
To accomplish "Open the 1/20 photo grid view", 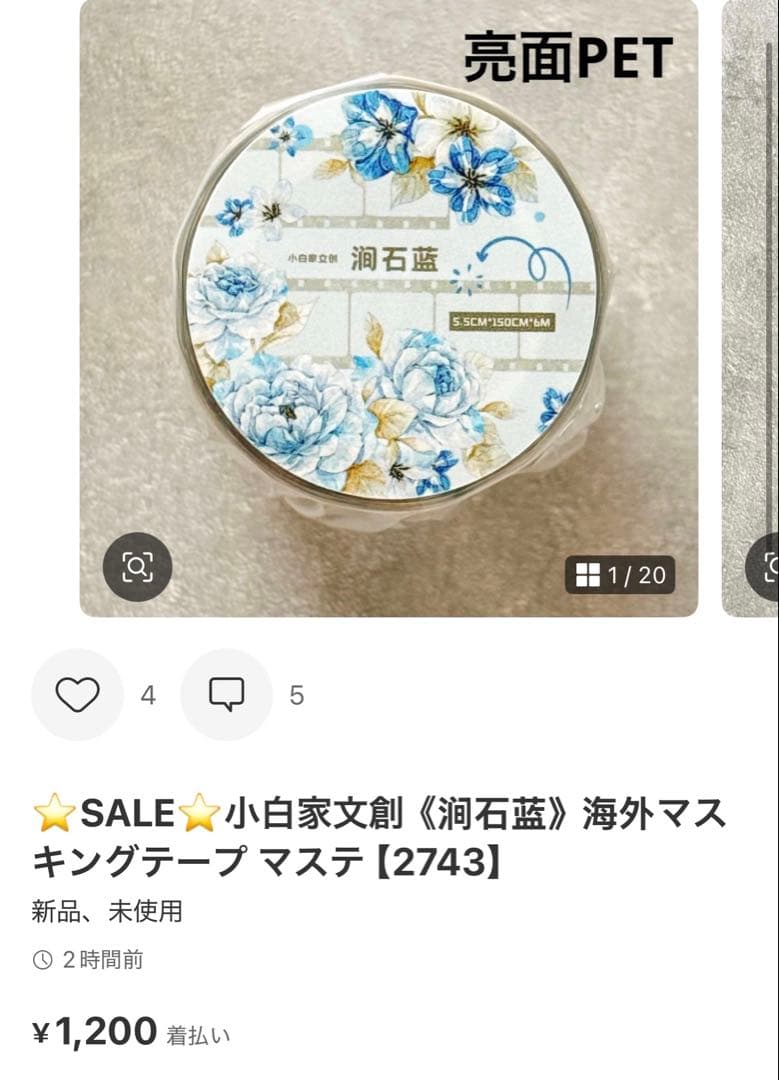I will pyautogui.click(x=620, y=575).
